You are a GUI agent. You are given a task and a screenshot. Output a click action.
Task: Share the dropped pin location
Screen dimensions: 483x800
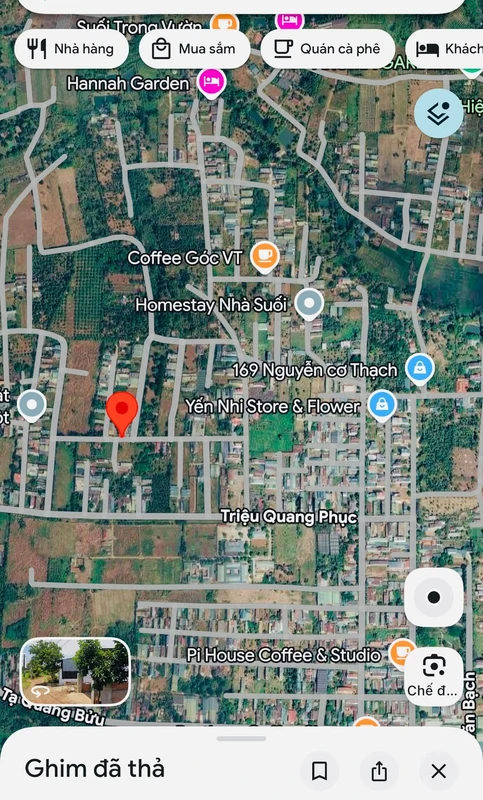click(379, 771)
